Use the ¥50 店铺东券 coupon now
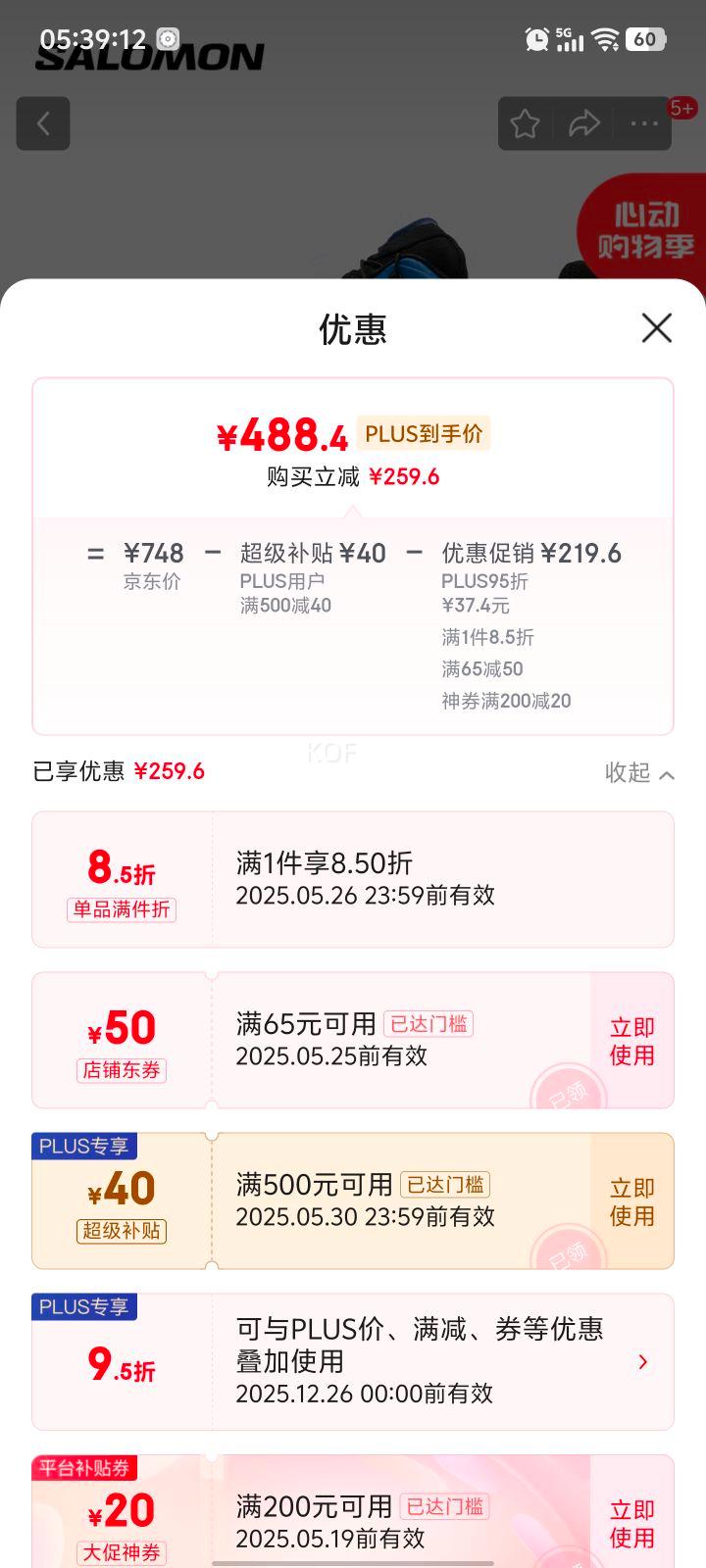 (x=631, y=1041)
